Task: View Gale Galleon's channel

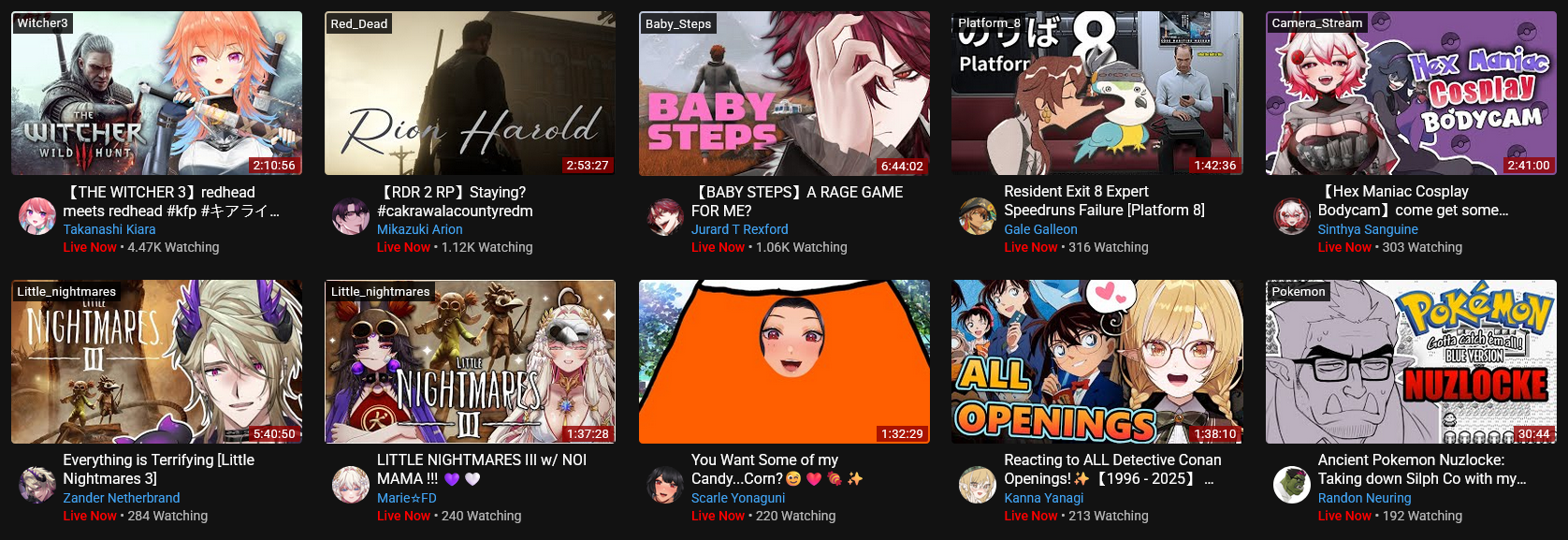Action: click(x=1040, y=229)
